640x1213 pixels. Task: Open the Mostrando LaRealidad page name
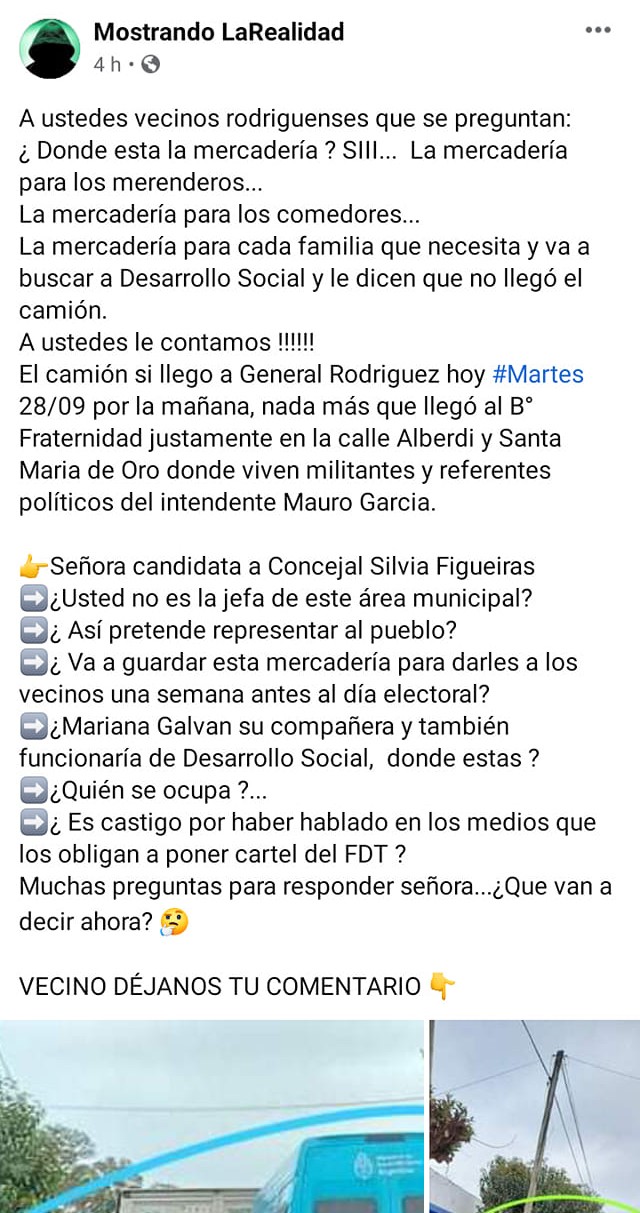point(218,32)
